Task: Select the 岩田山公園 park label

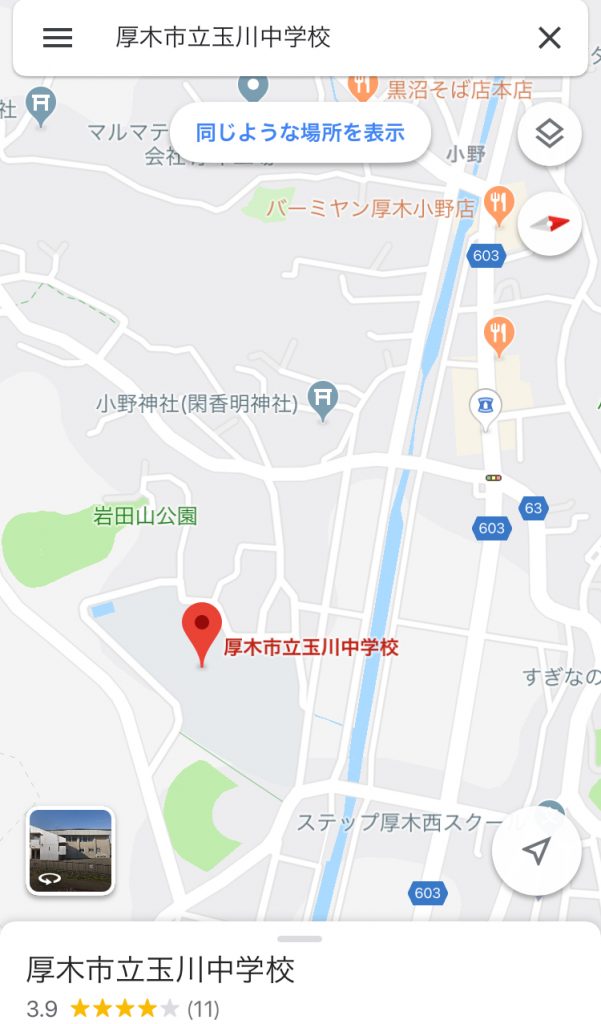Action: pos(145,516)
